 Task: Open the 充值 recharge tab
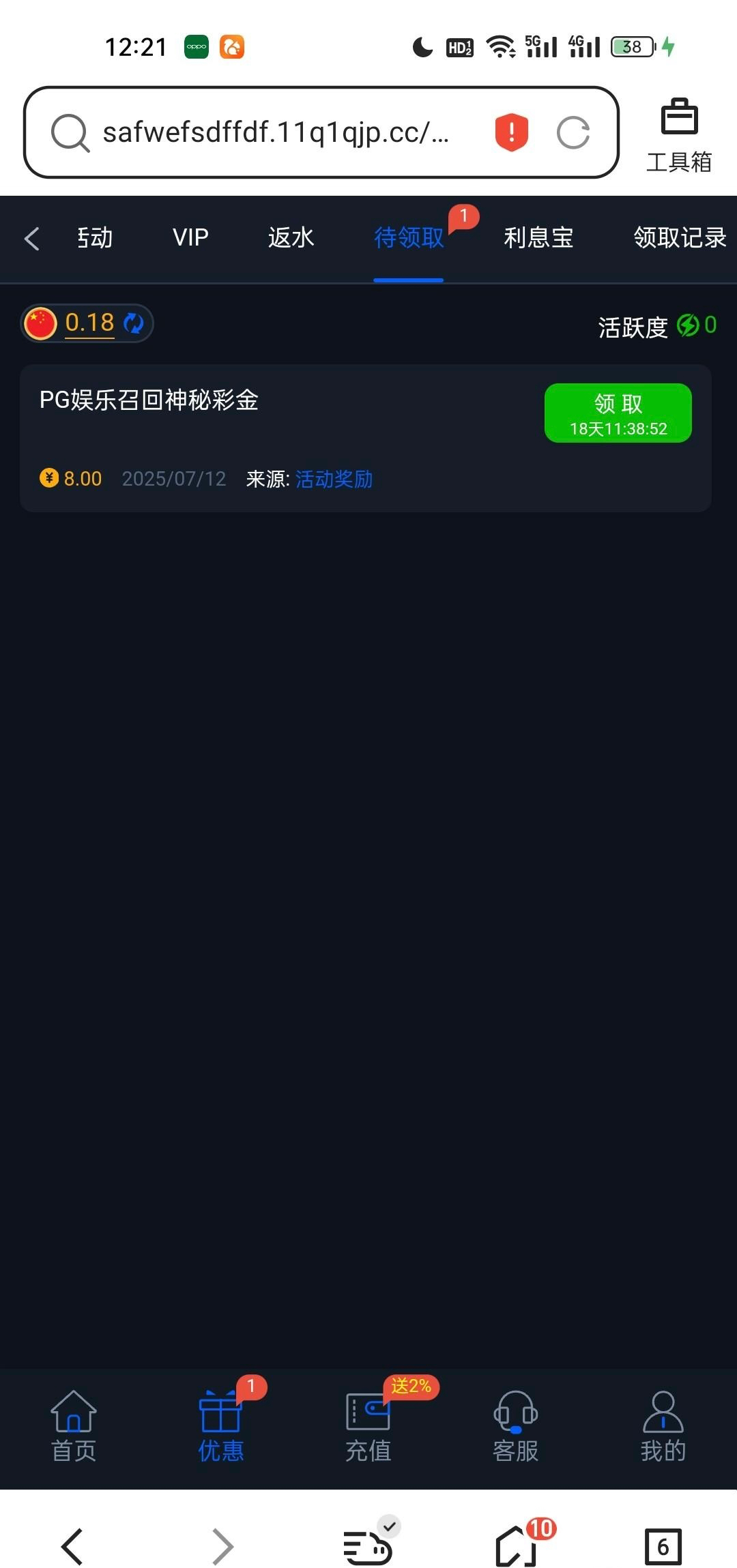368,1426
